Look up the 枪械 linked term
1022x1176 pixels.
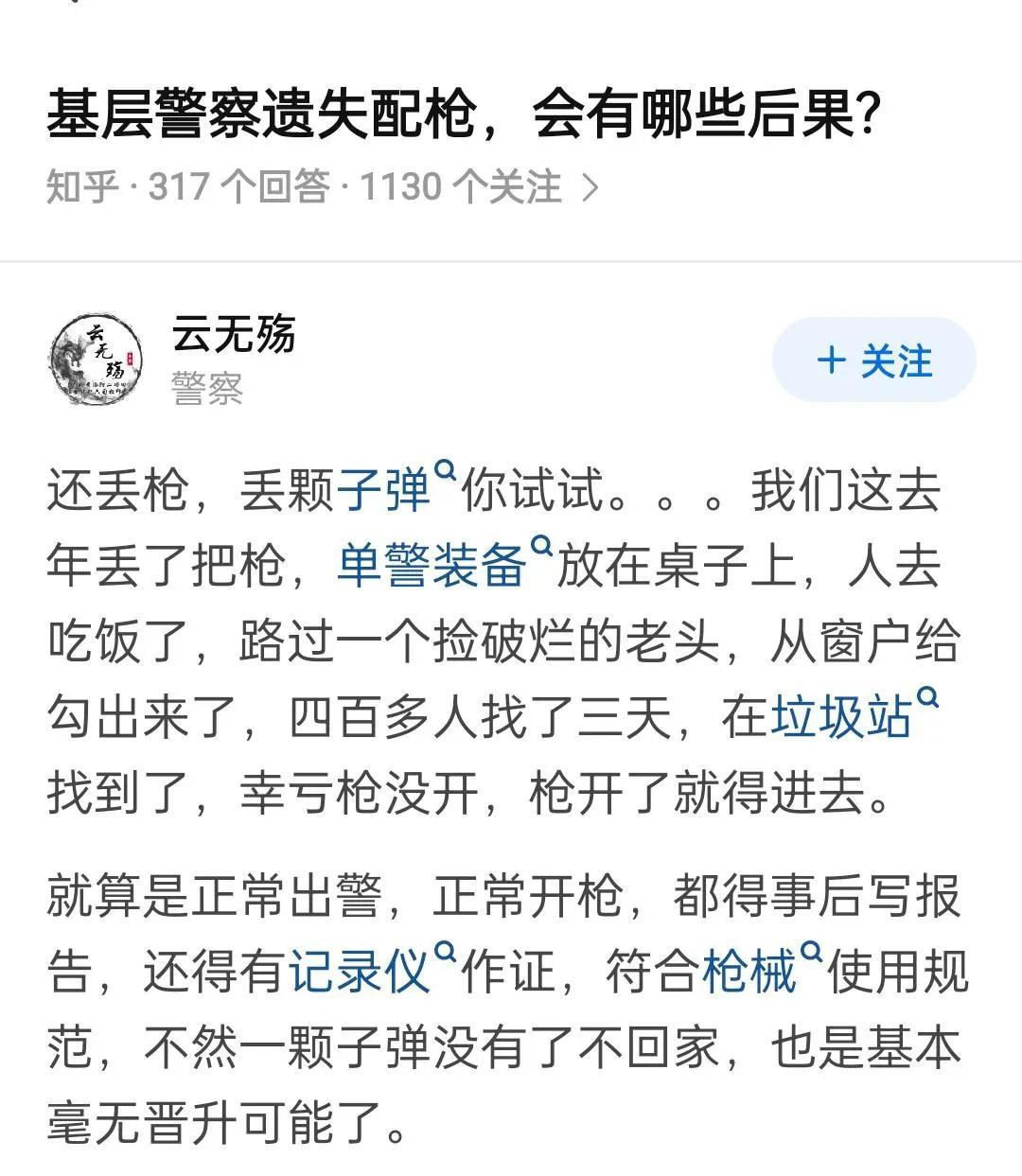click(749, 971)
